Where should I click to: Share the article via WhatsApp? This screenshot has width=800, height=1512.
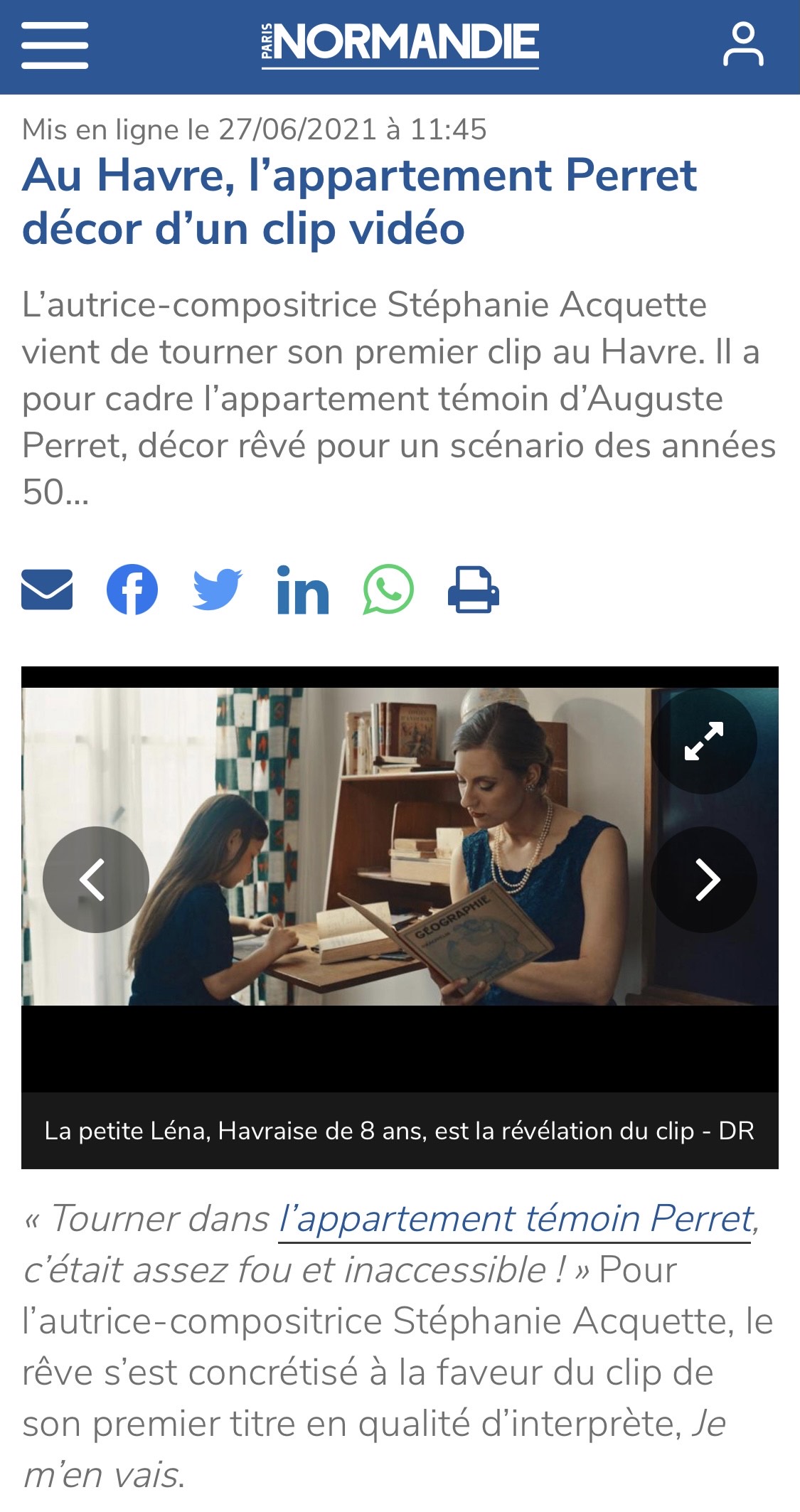point(388,590)
